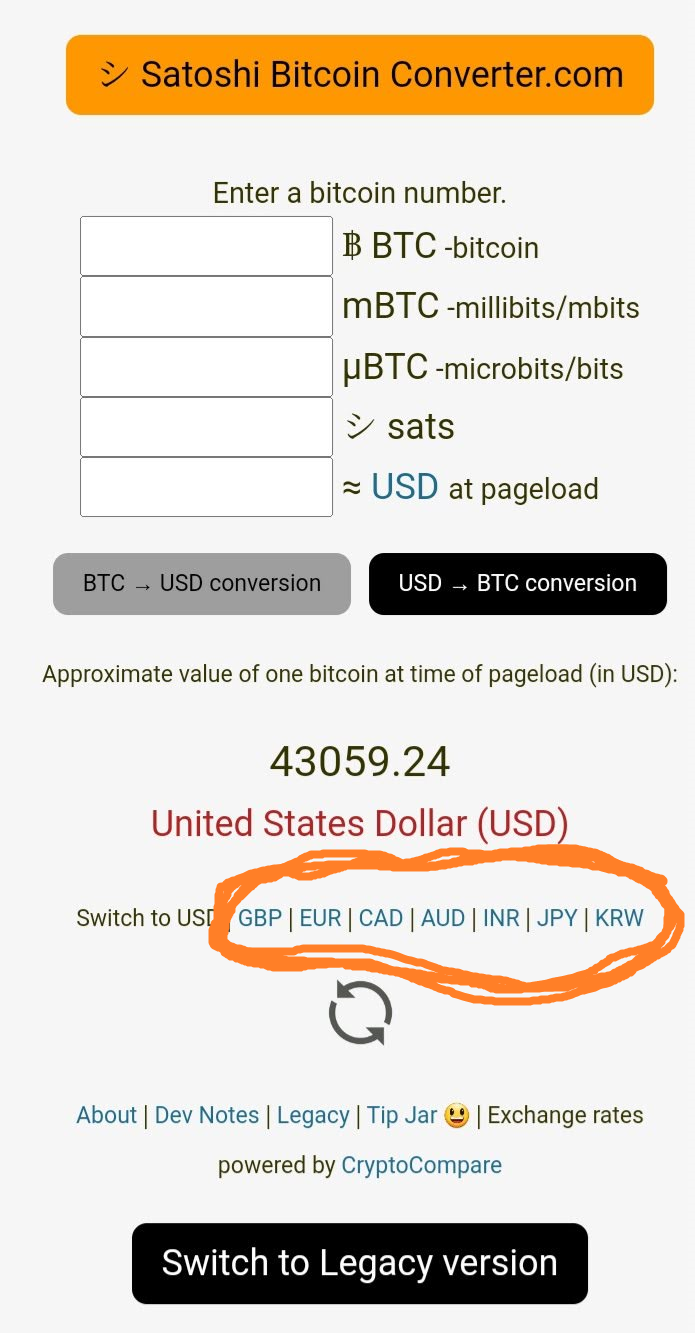Refresh the bitcoin exchange rate
Image resolution: width=695 pixels, height=1333 pixels.
click(360, 1012)
